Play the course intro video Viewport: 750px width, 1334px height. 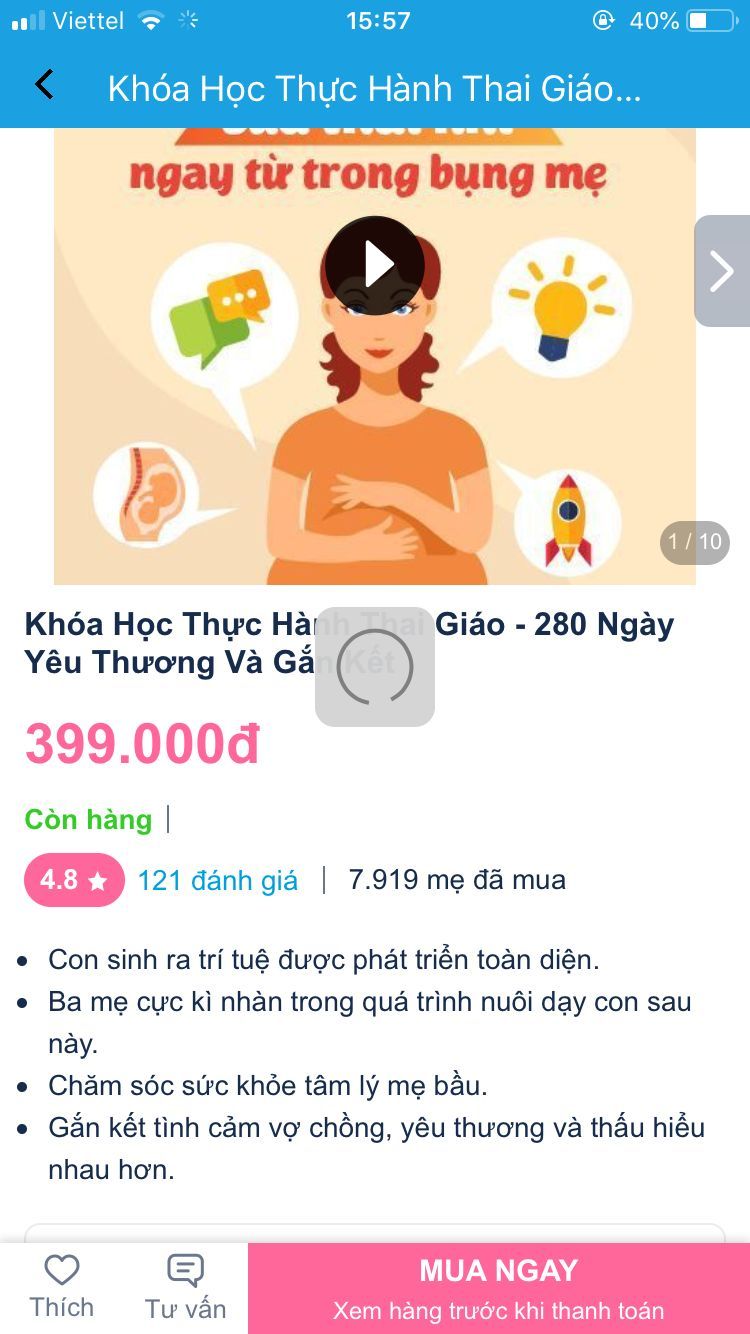(x=375, y=265)
